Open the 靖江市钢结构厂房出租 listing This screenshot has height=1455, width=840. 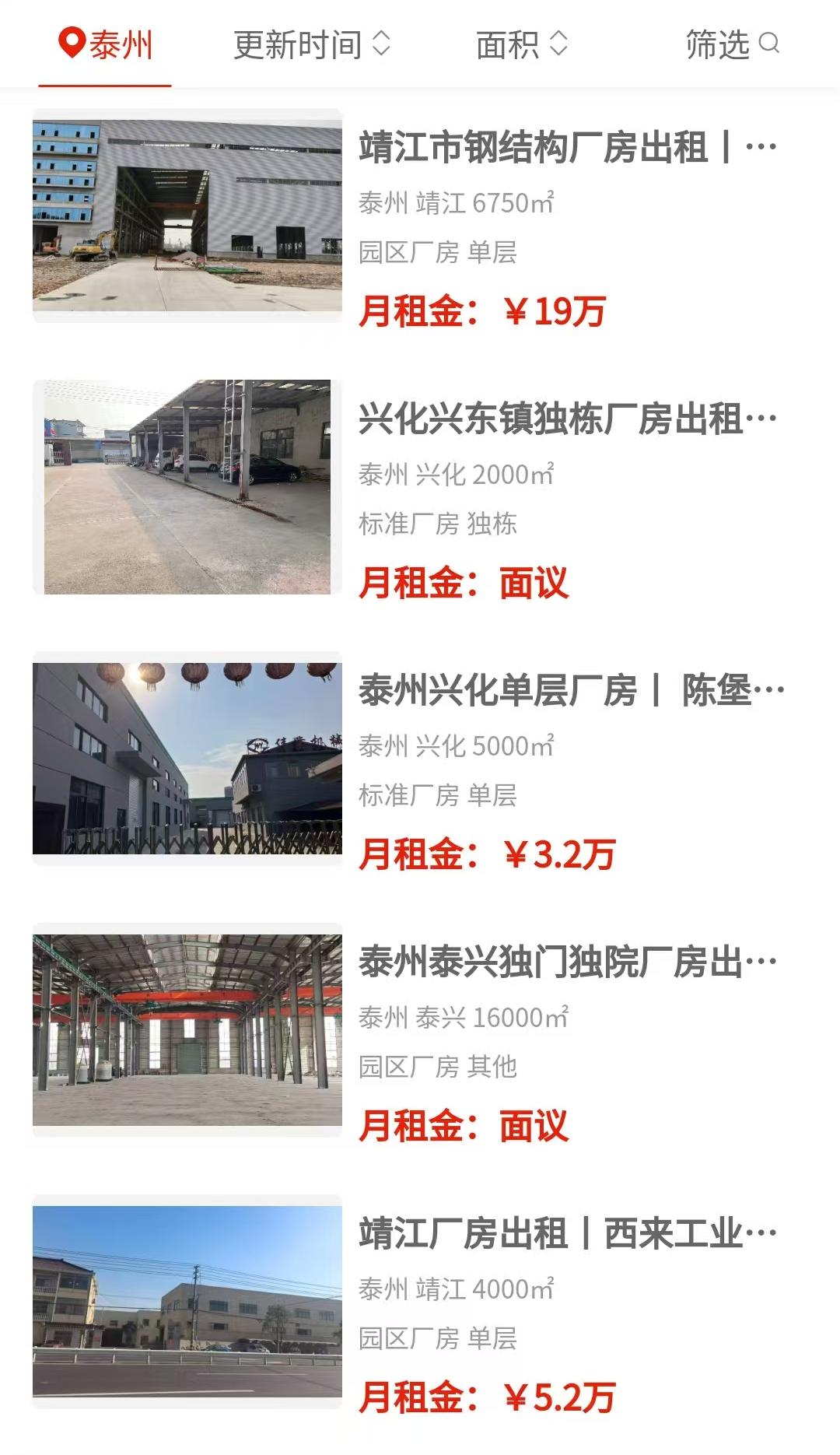tap(567, 148)
